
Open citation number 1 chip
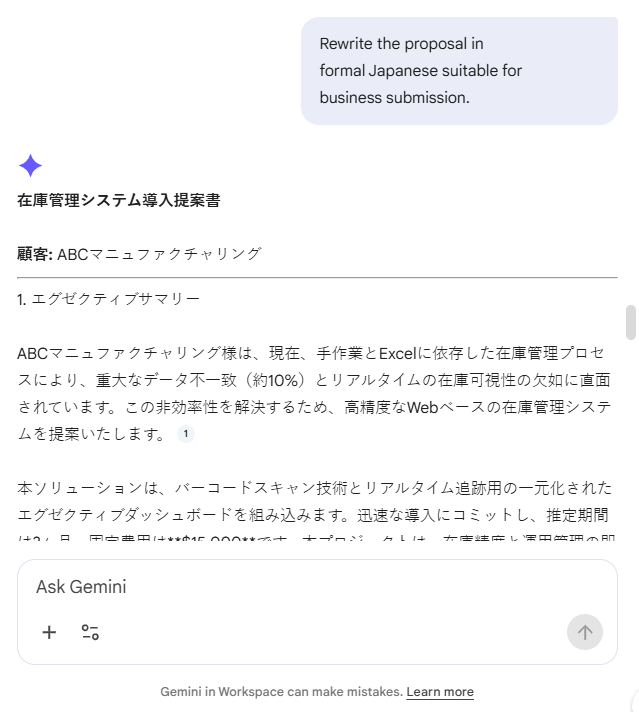pyautogui.click(x=186, y=434)
